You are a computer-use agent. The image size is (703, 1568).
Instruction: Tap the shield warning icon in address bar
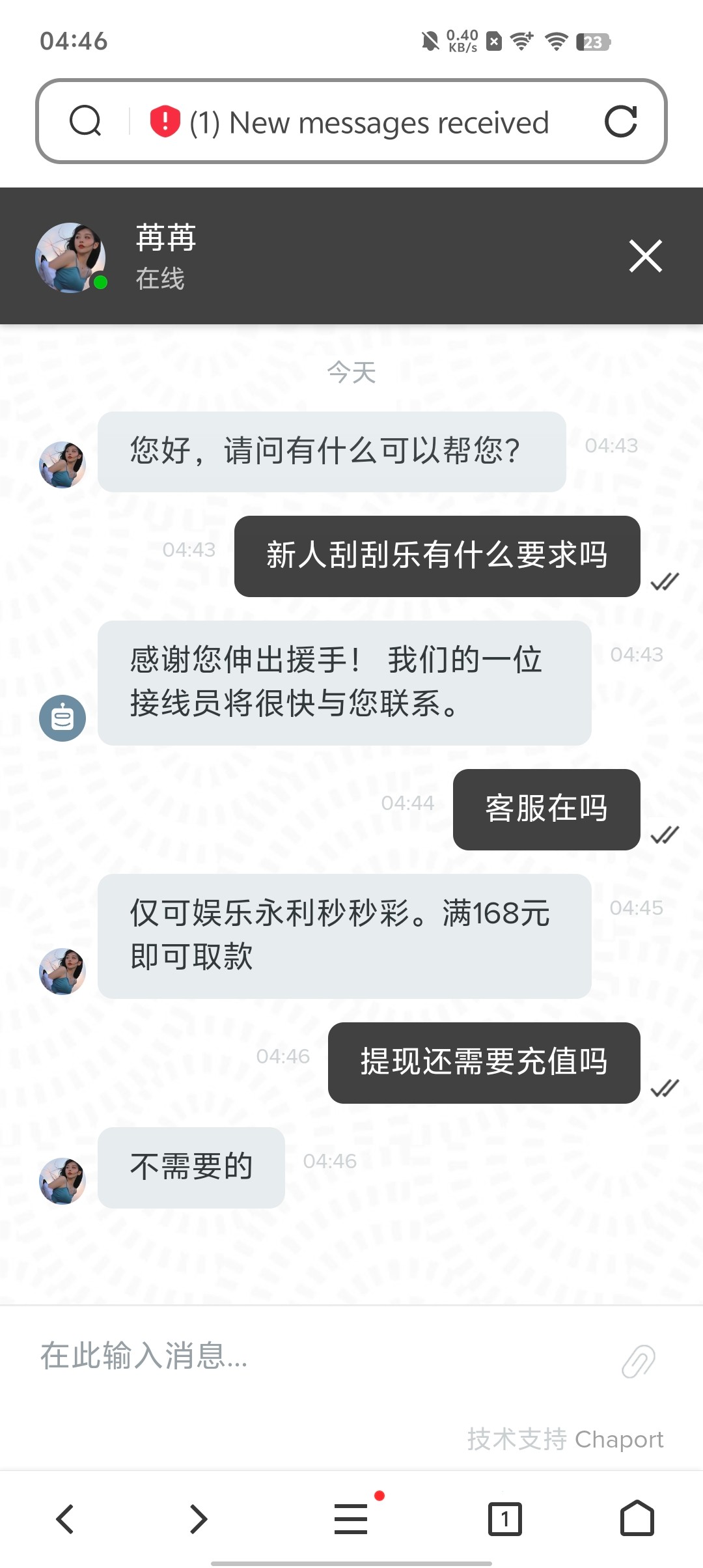point(165,121)
